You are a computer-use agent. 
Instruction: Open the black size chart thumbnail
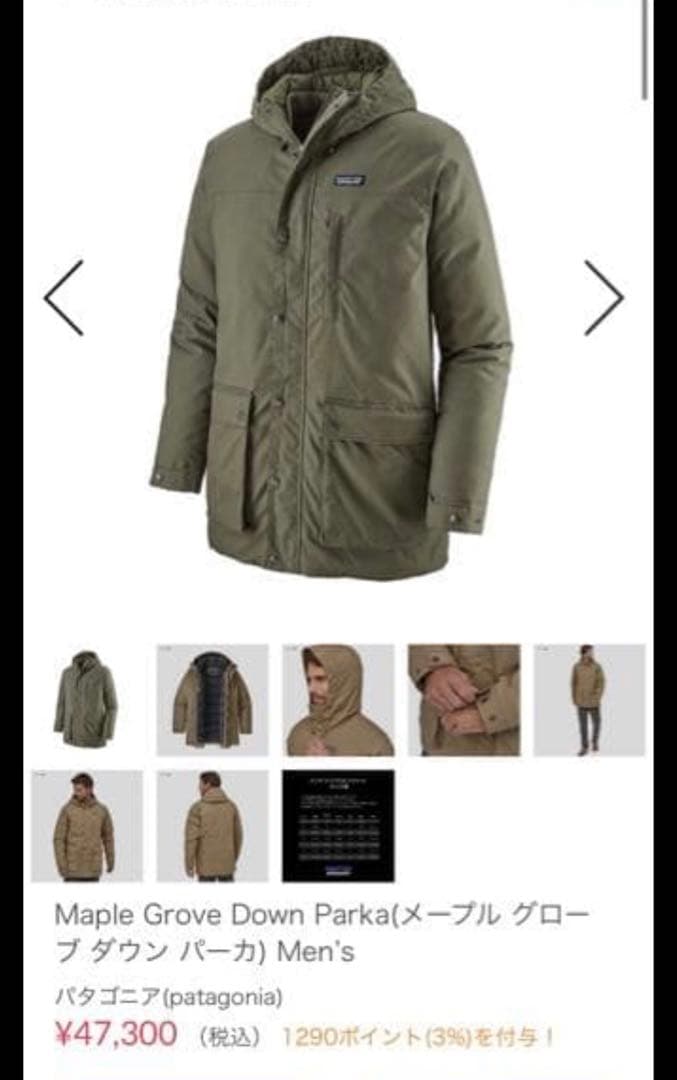[338, 825]
